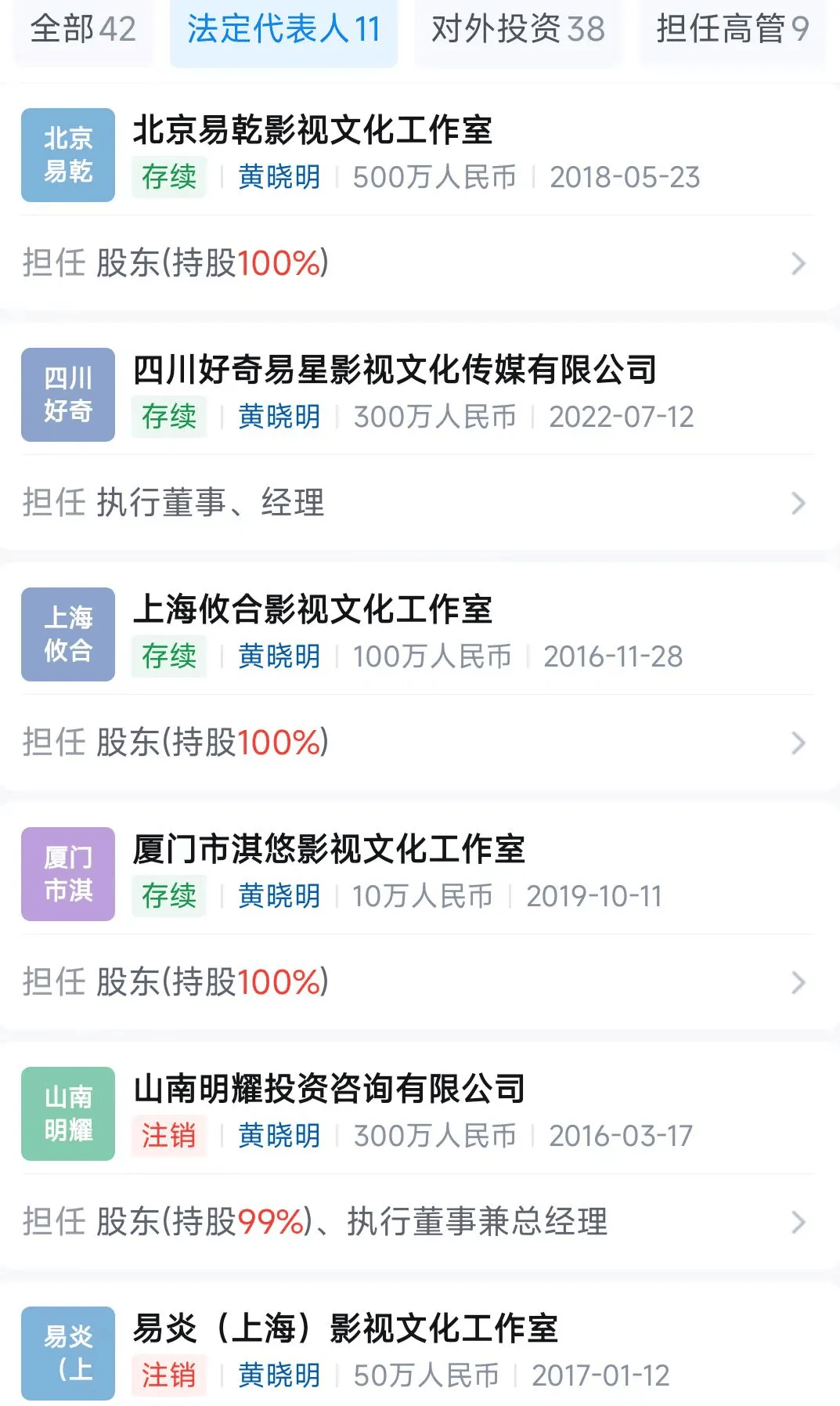Viewport: 840px width, 1406px height.
Task: Tap 黄晓明 link under 厦门市淇悠影视文化工作室
Action: [x=279, y=896]
